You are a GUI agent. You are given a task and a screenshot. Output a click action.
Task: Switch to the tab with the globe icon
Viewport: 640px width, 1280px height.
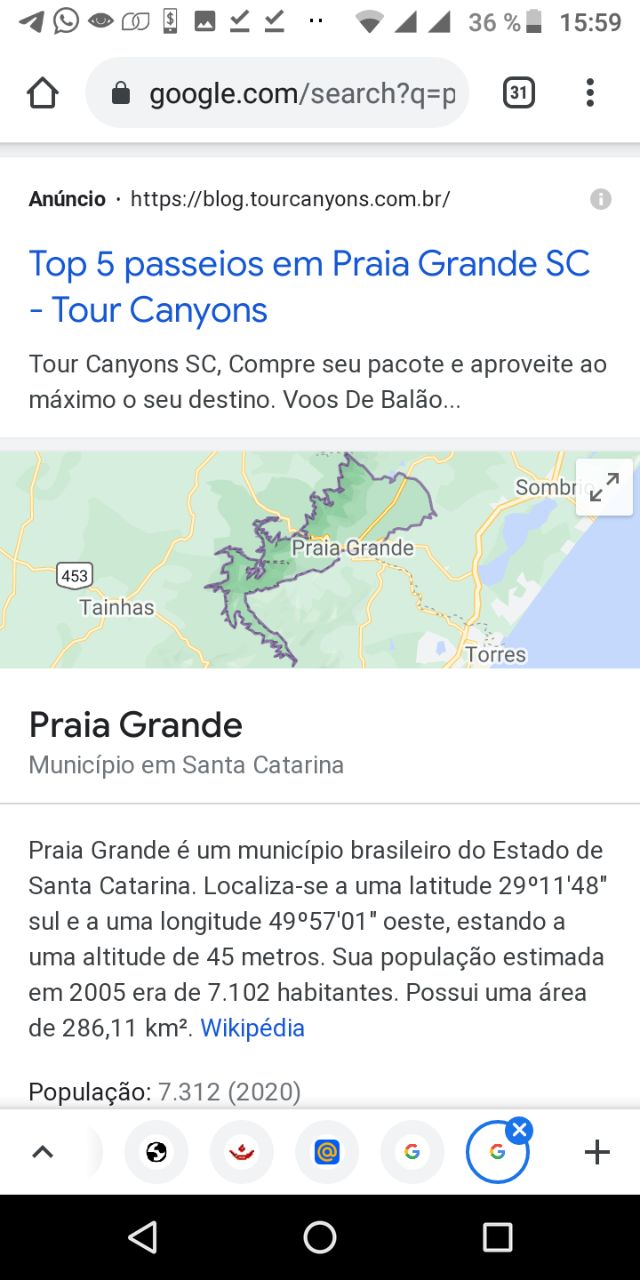156,1152
